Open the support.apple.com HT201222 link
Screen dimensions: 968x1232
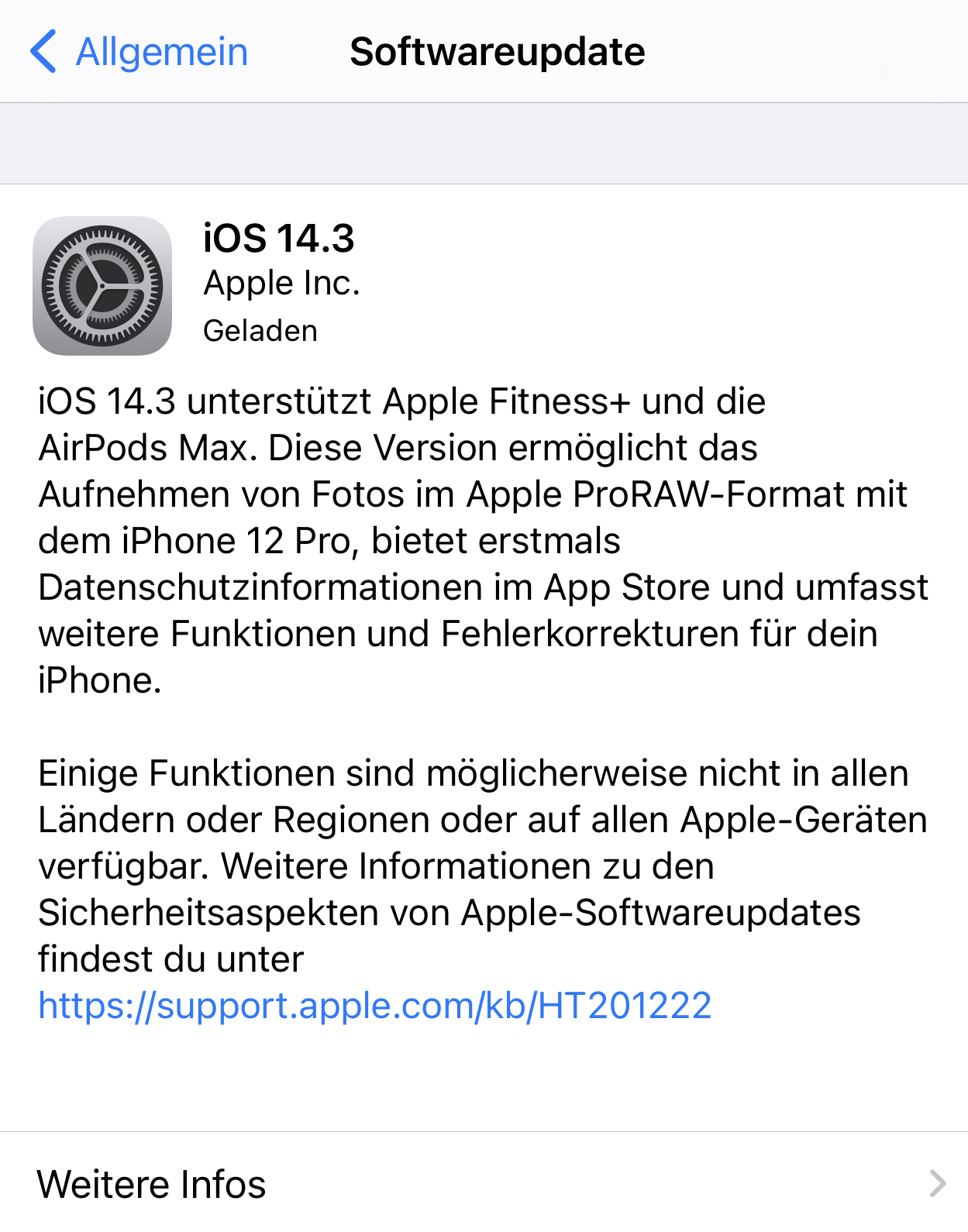tap(374, 1006)
